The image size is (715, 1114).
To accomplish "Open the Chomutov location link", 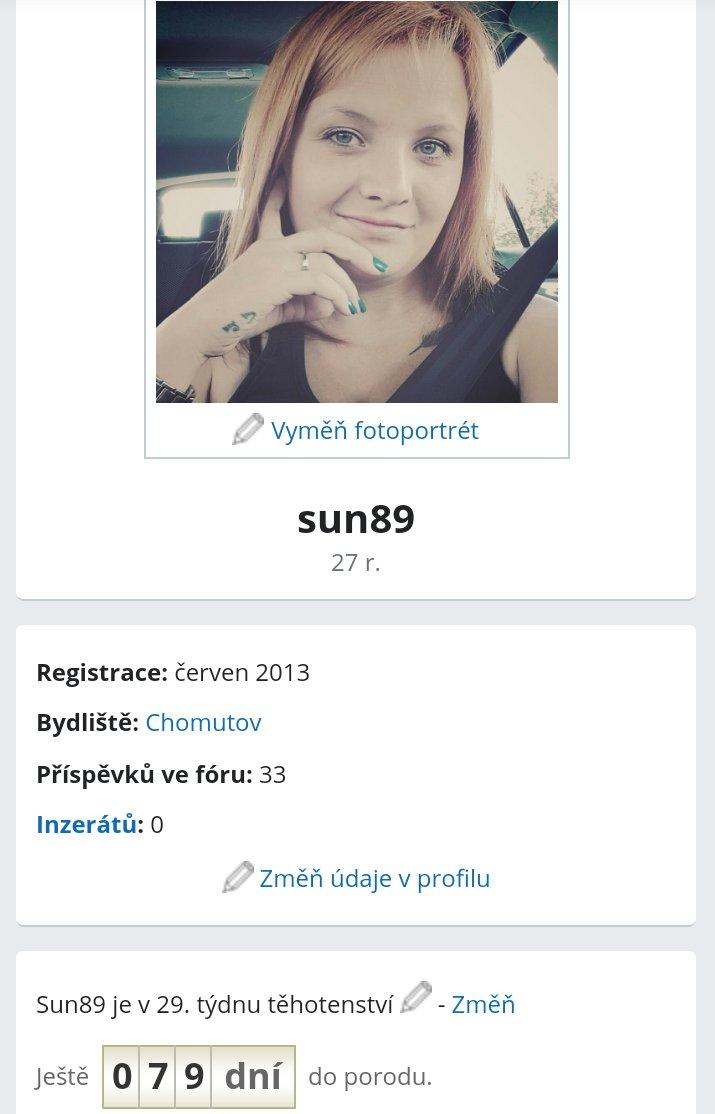I will (x=203, y=723).
